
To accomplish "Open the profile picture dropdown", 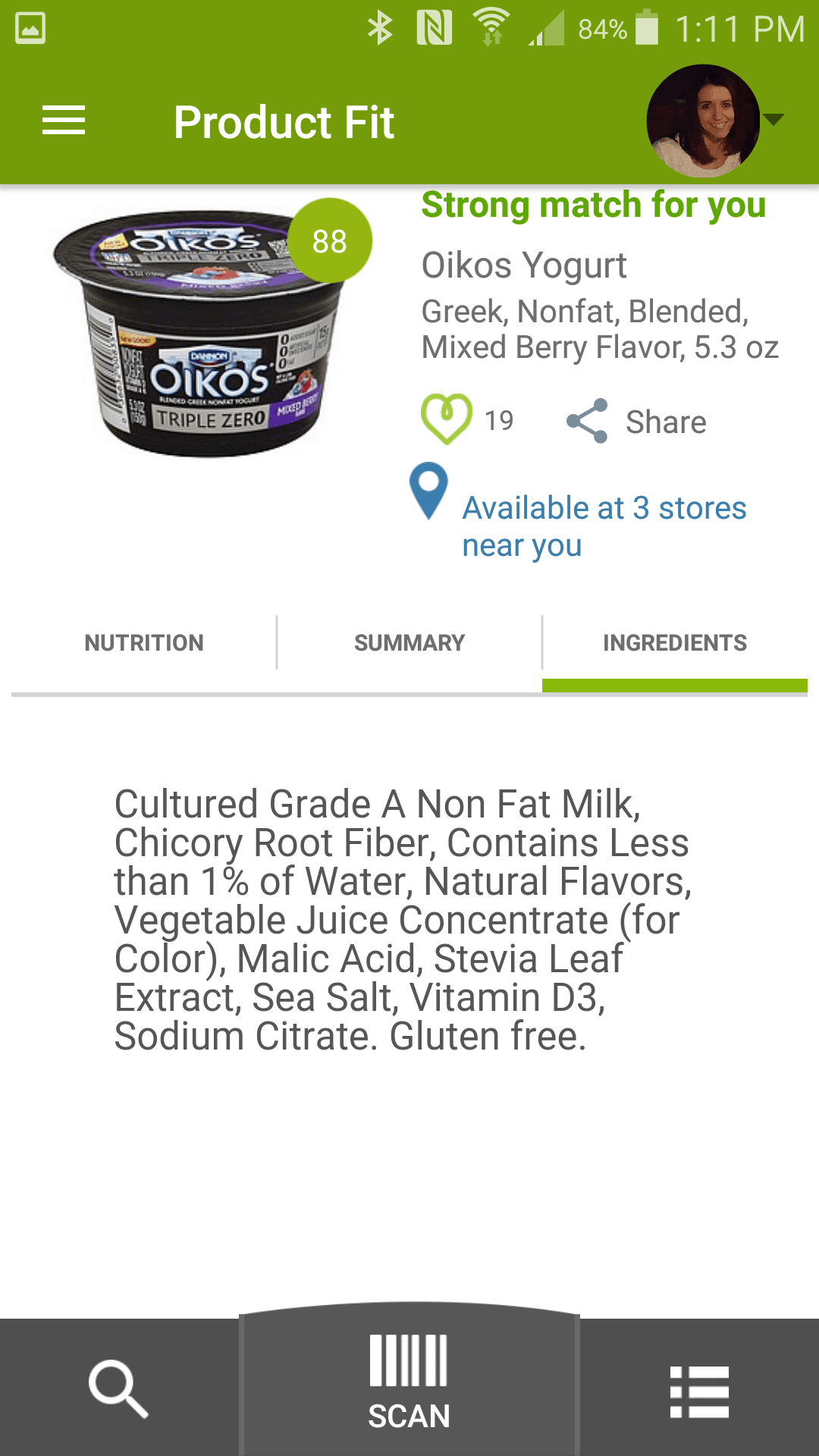I will point(714,121).
